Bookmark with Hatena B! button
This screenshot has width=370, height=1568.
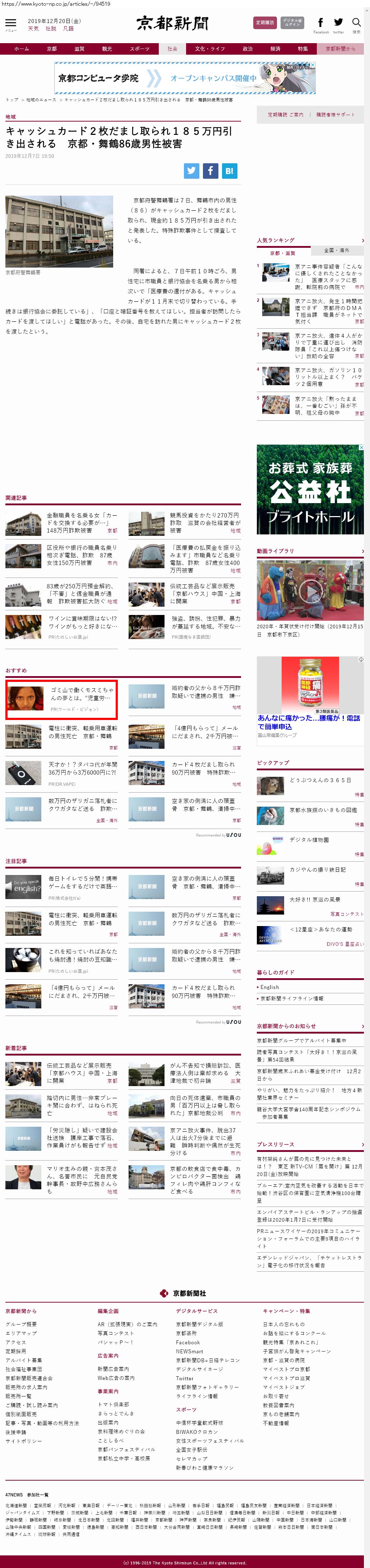[x=229, y=171]
